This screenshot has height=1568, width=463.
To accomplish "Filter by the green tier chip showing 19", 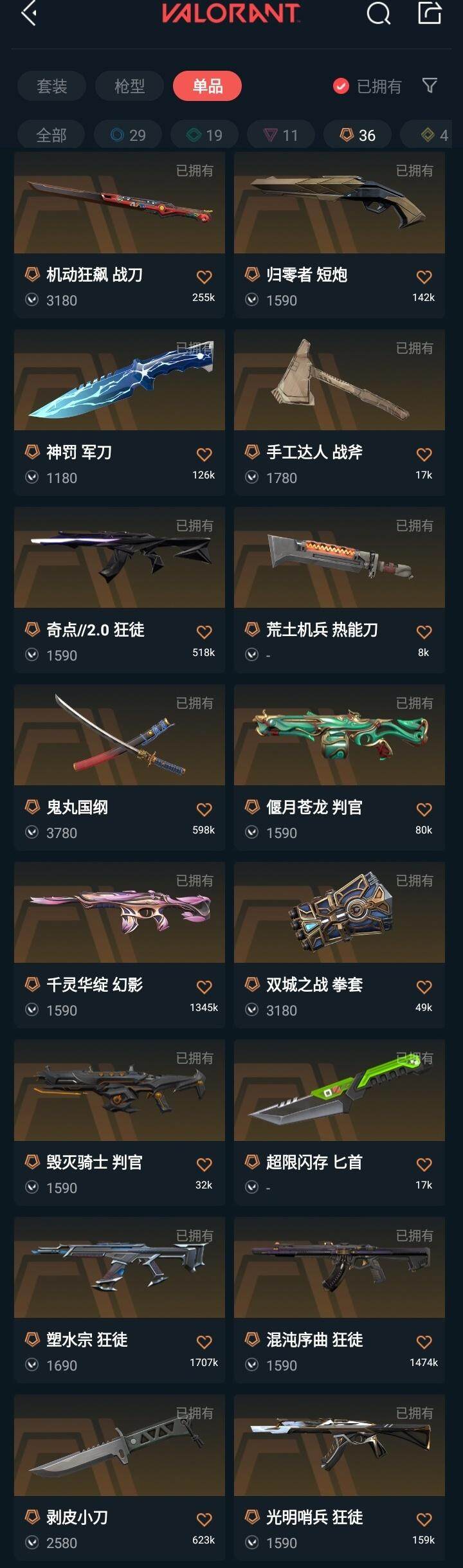I will click(x=204, y=135).
